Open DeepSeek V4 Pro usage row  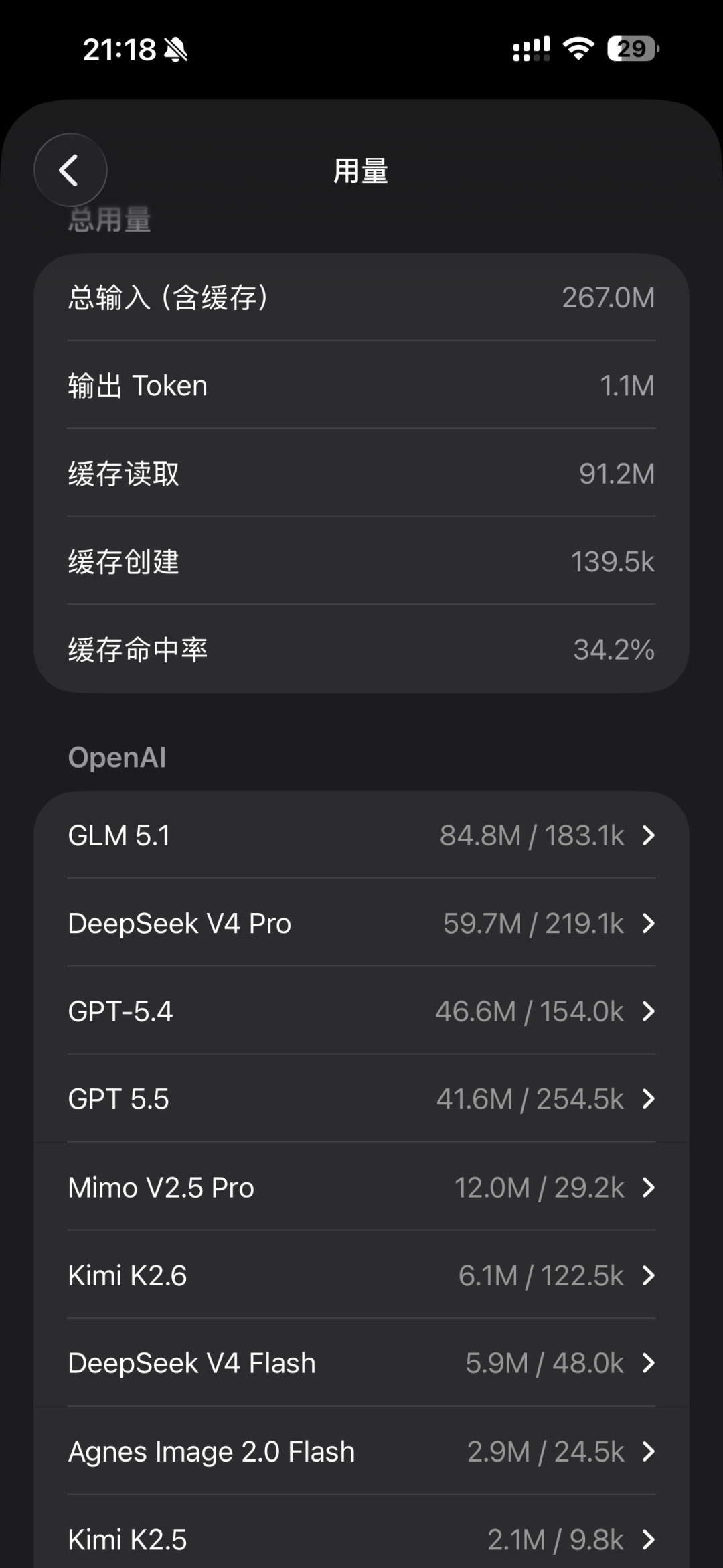click(361, 923)
